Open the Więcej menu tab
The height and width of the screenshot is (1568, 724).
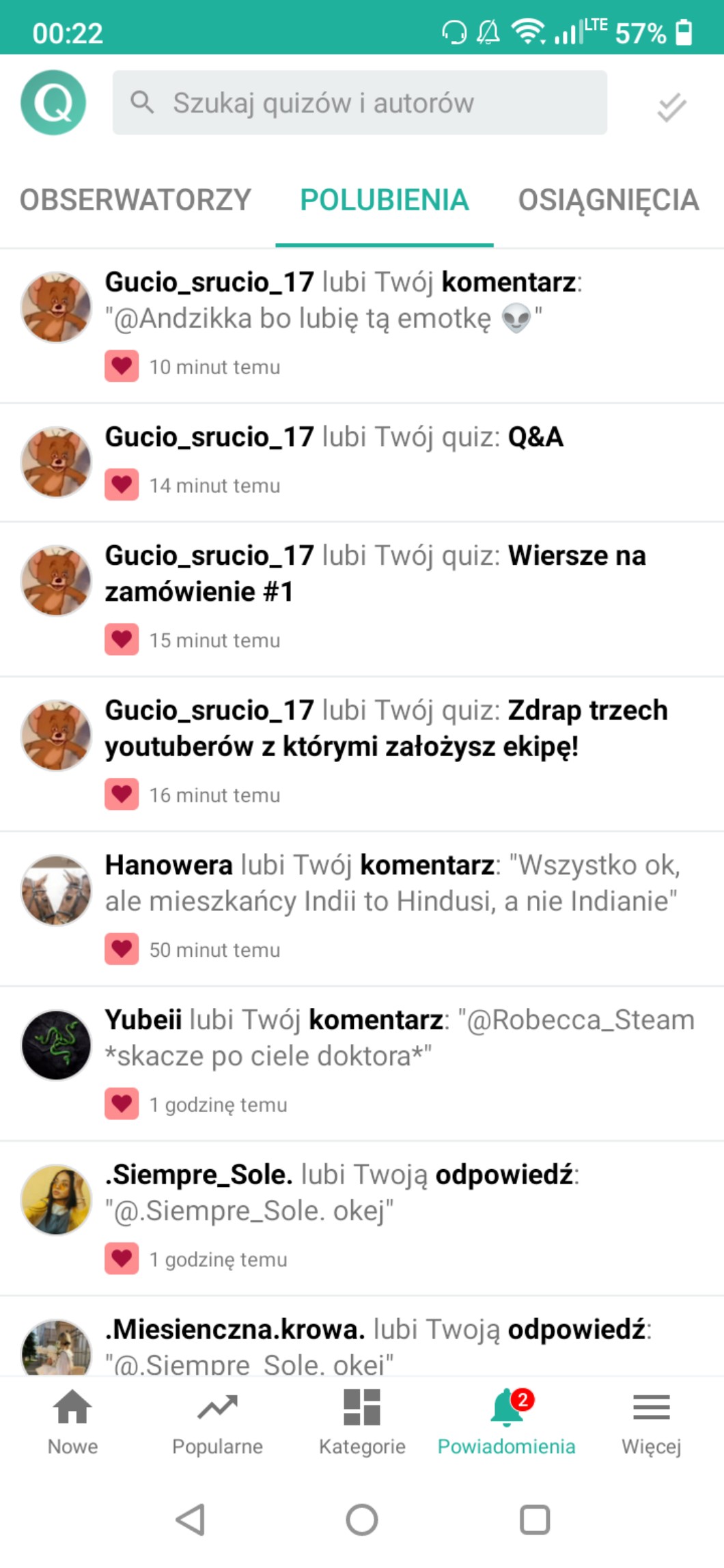651,1422
